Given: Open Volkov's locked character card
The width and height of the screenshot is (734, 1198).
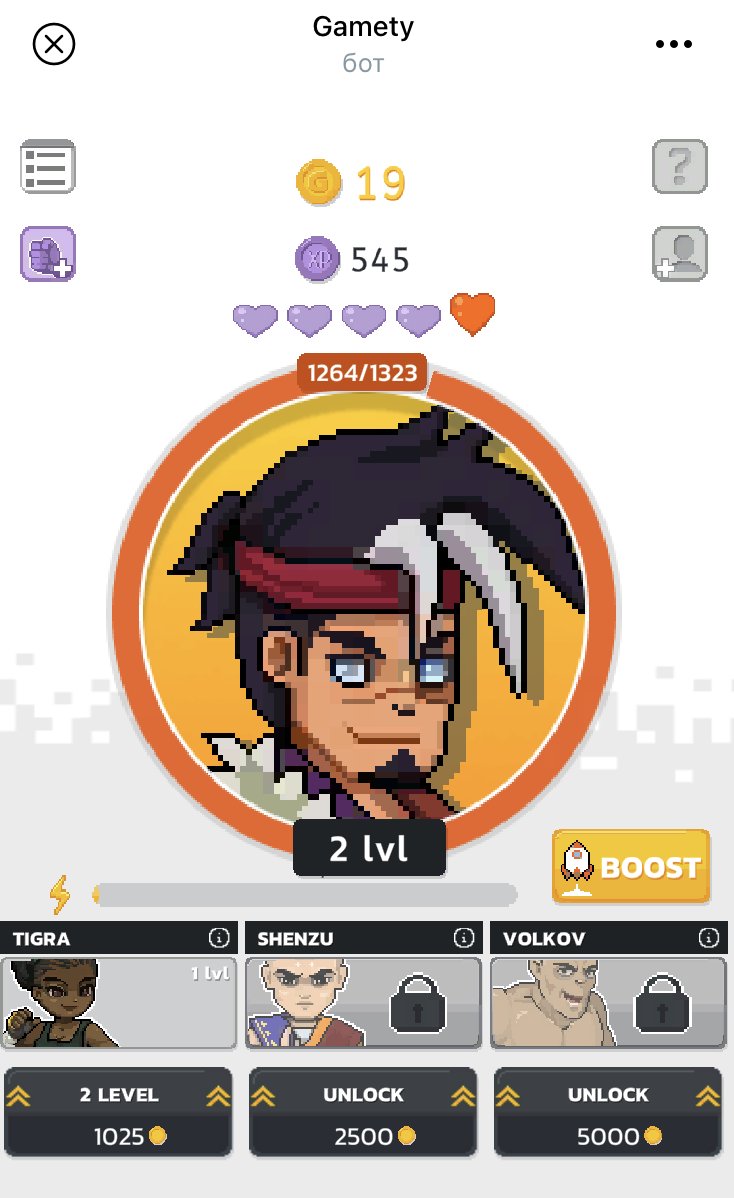Looking at the screenshot, I should (608, 1002).
